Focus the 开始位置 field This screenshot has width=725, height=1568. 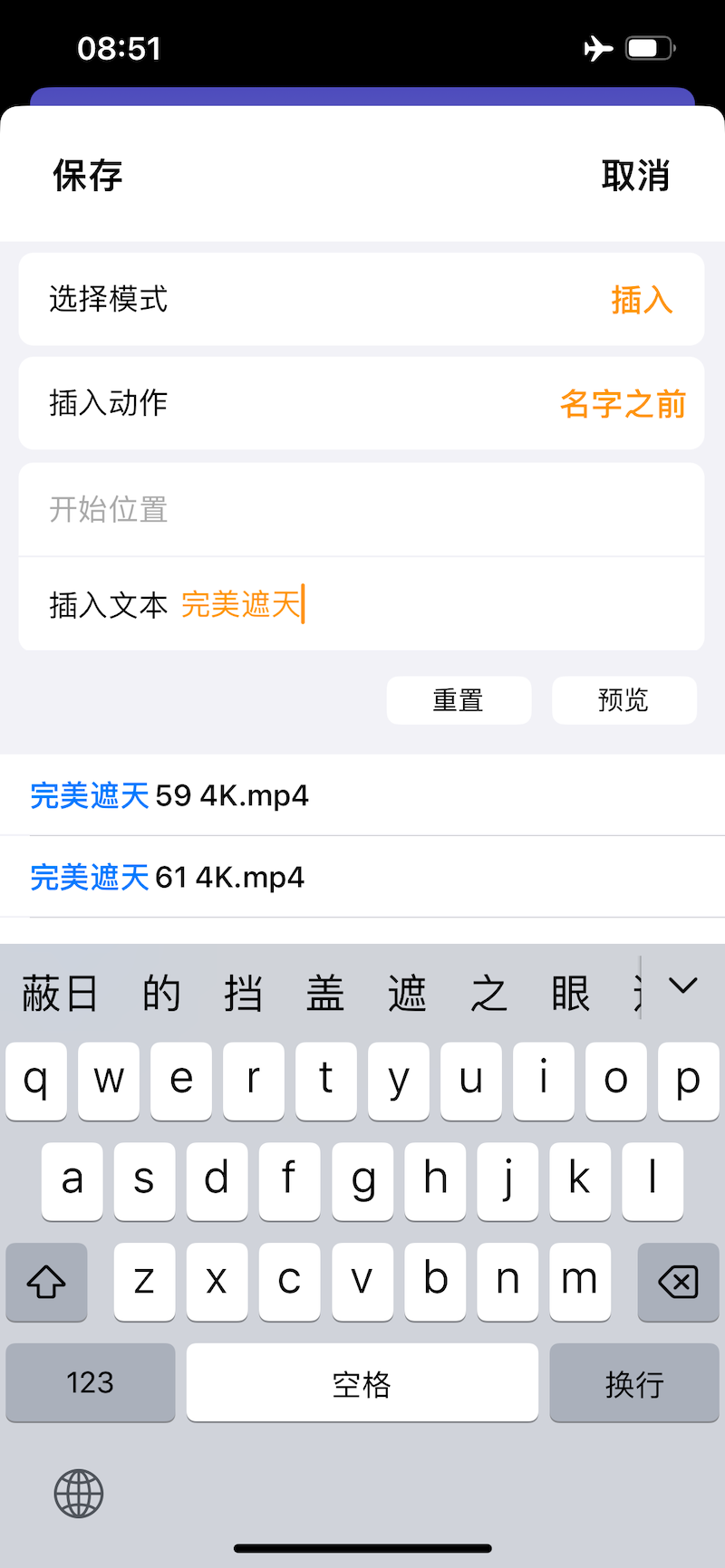click(361, 510)
